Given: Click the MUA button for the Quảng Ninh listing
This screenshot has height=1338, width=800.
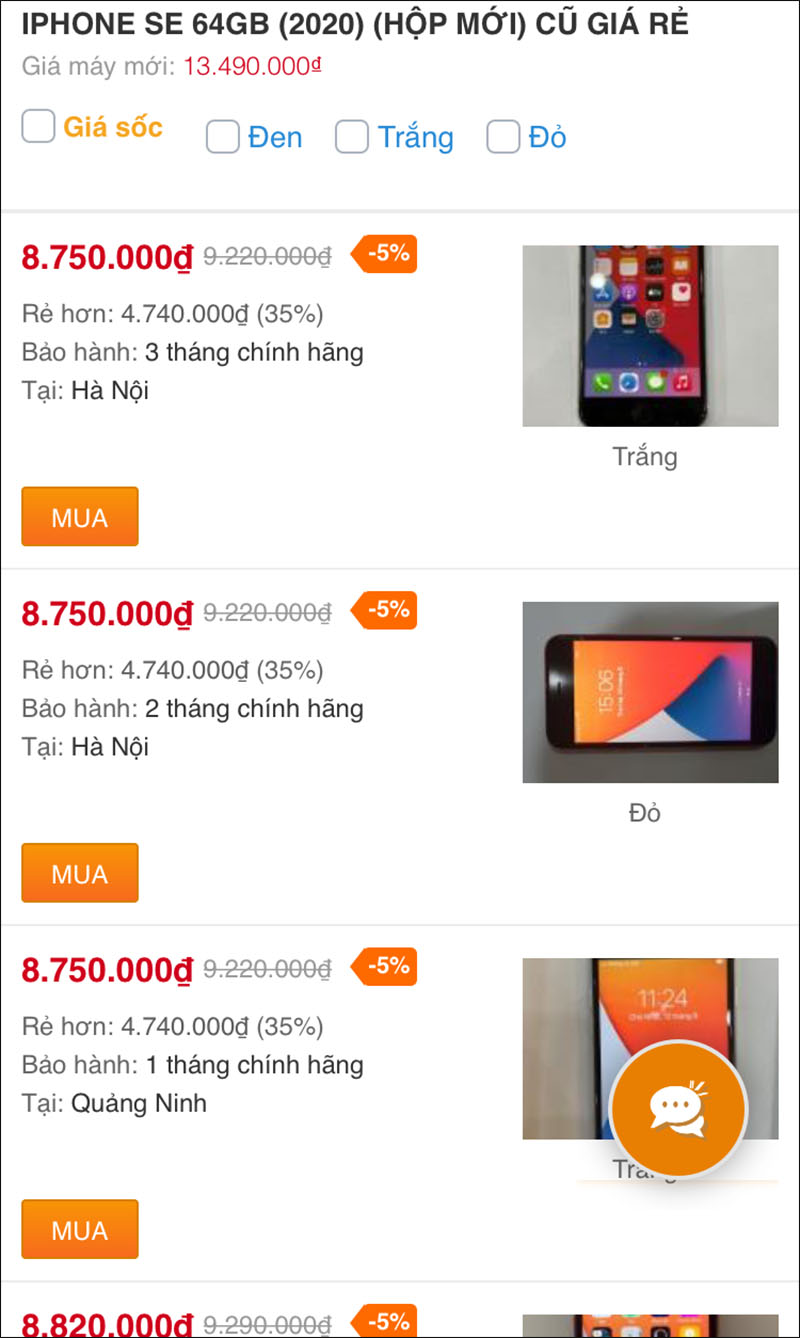Looking at the screenshot, I should click(x=79, y=1228).
